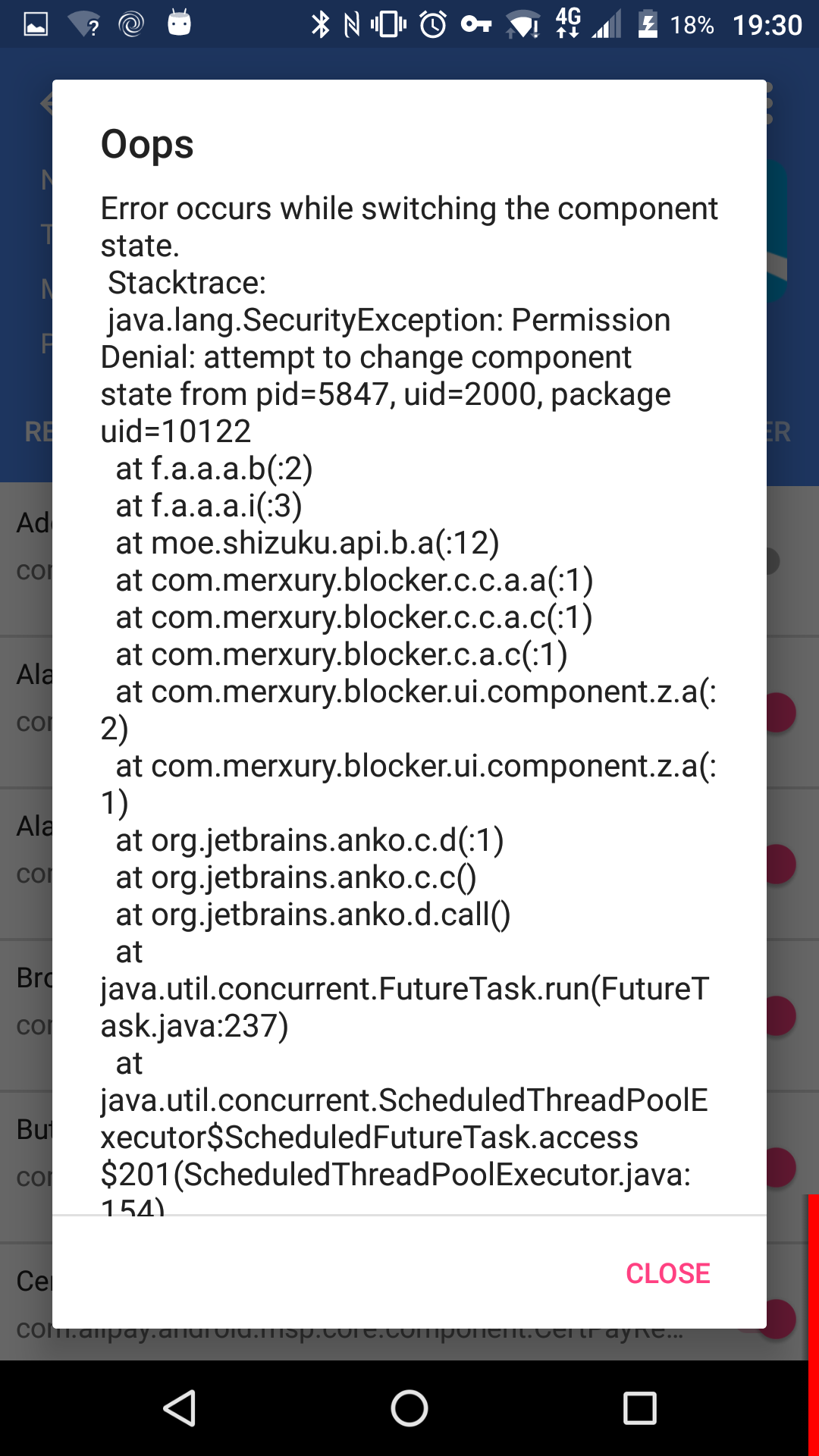819x1456 pixels.
Task: Dismiss the Oops dialog with CLOSE
Action: 667,1274
